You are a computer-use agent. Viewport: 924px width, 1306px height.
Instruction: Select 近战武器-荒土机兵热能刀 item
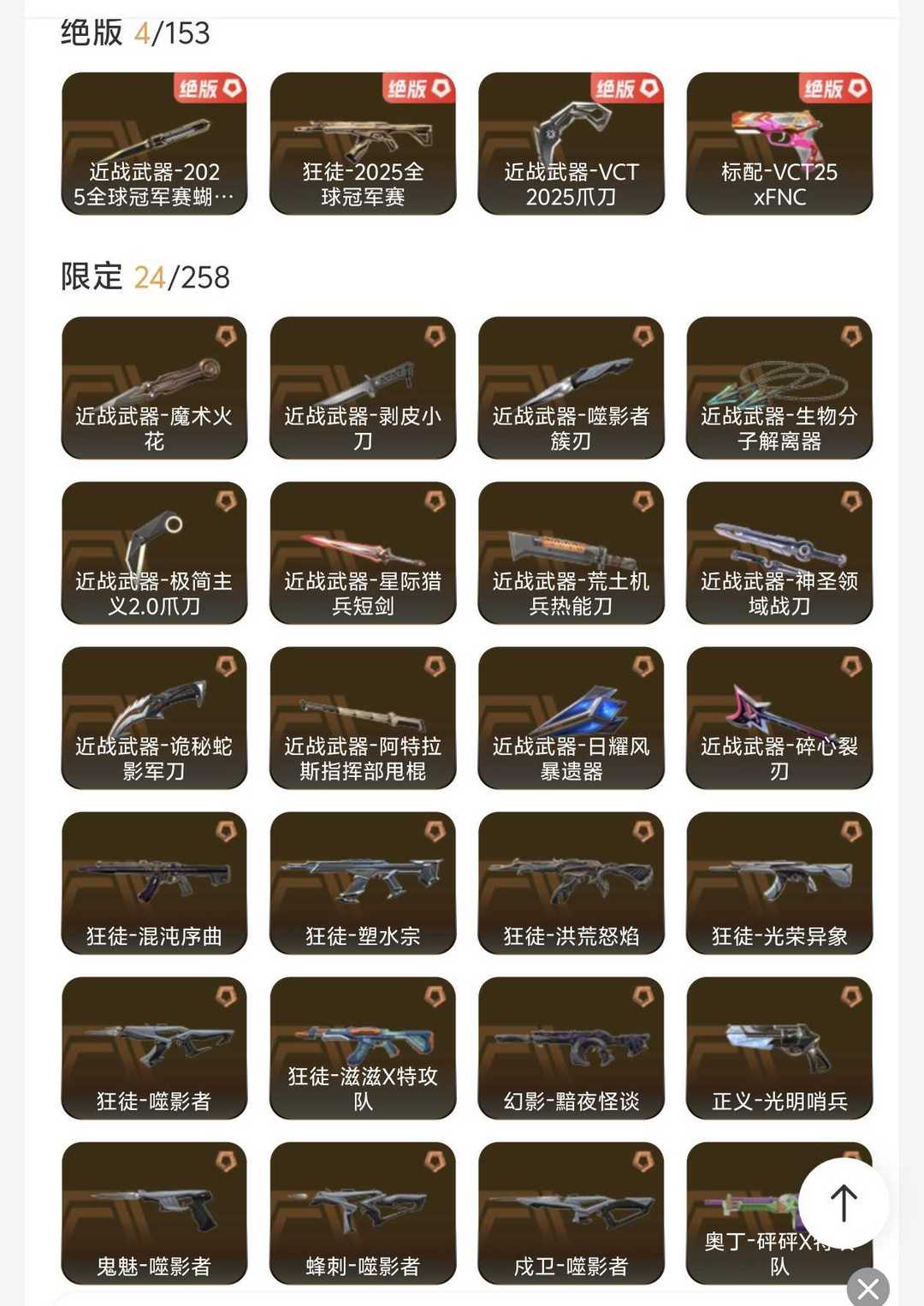click(571, 553)
